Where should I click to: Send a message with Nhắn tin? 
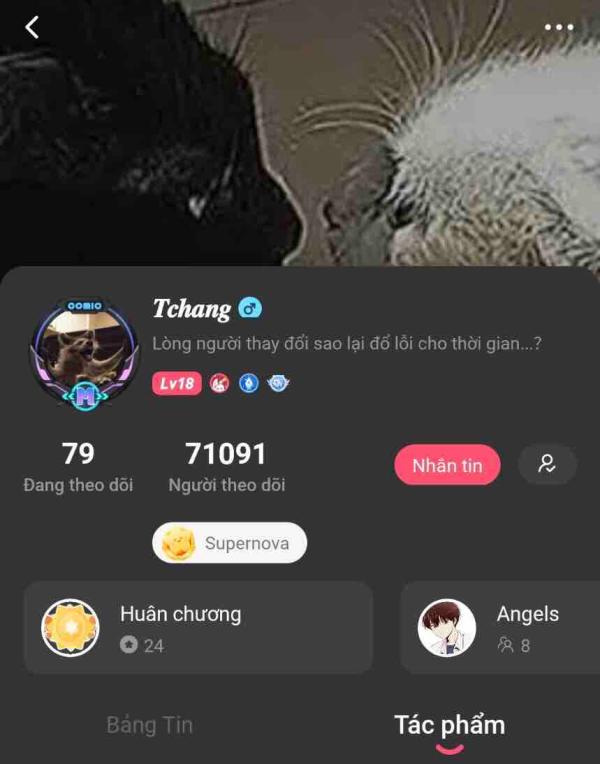[447, 465]
